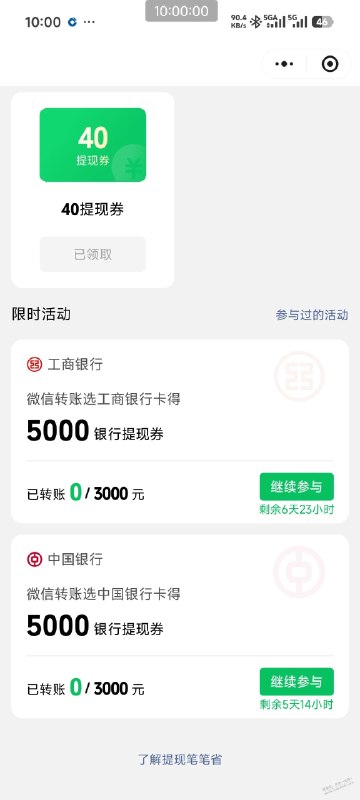Tap 继续参与 on the 工商银行 activity
The height and width of the screenshot is (800, 360).
click(x=297, y=487)
